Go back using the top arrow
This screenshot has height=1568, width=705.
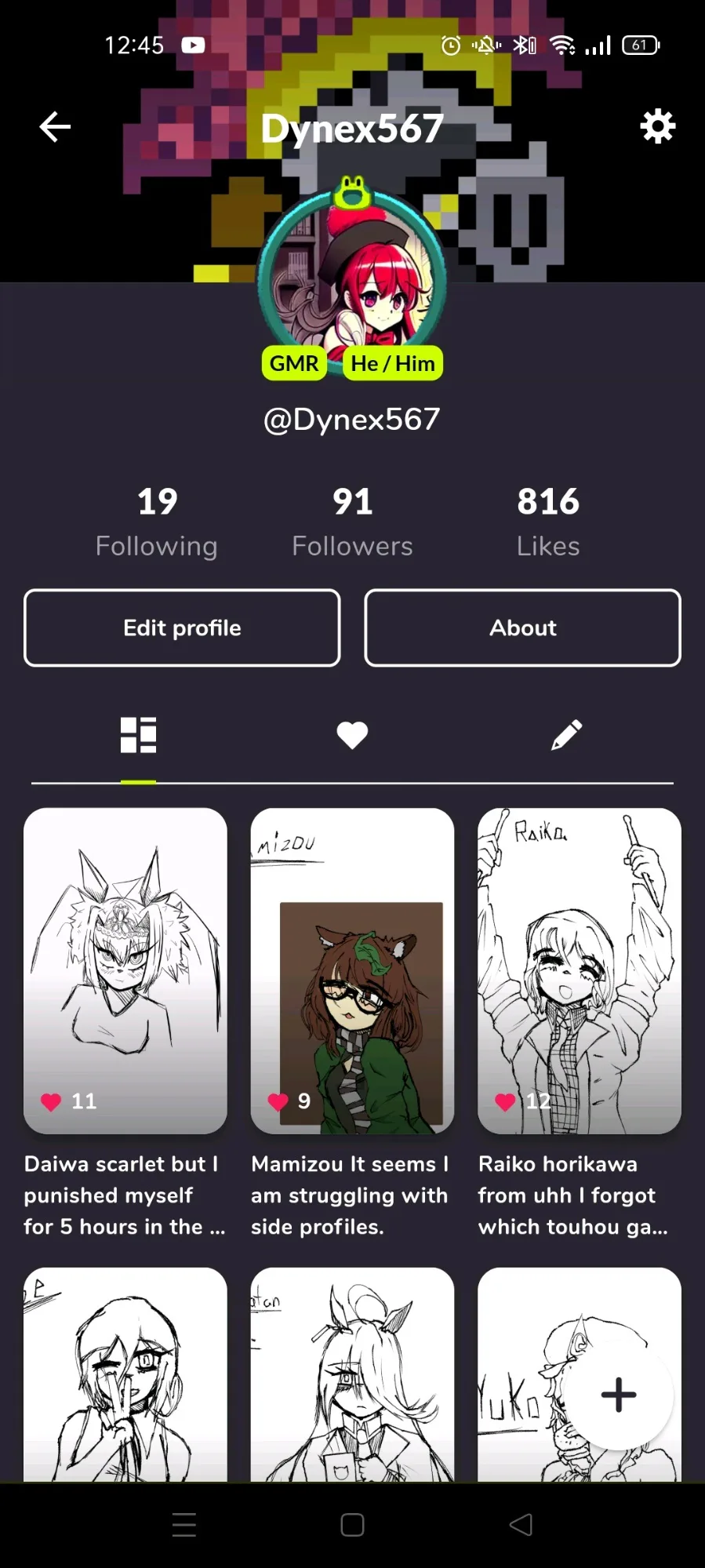(x=55, y=126)
